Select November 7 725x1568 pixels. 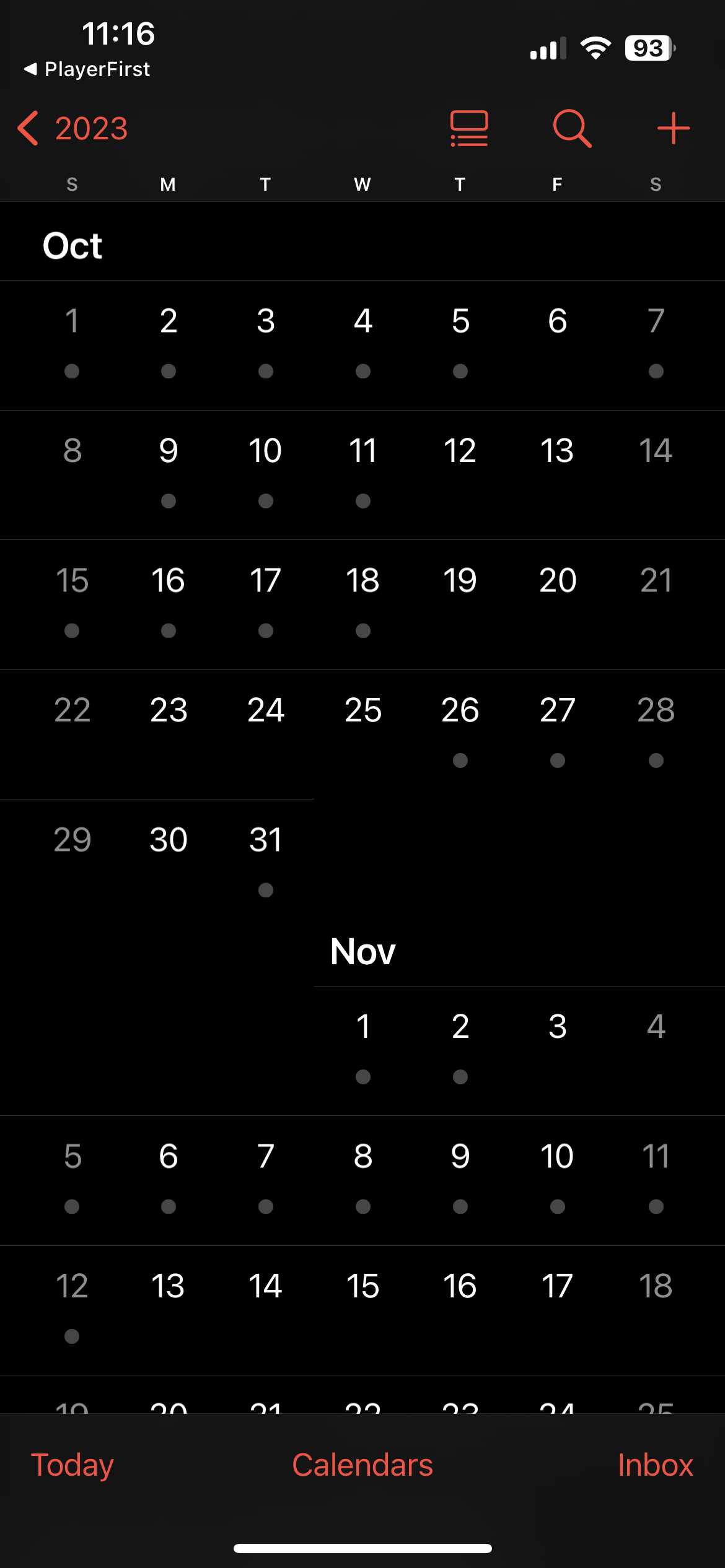pyautogui.click(x=266, y=1157)
